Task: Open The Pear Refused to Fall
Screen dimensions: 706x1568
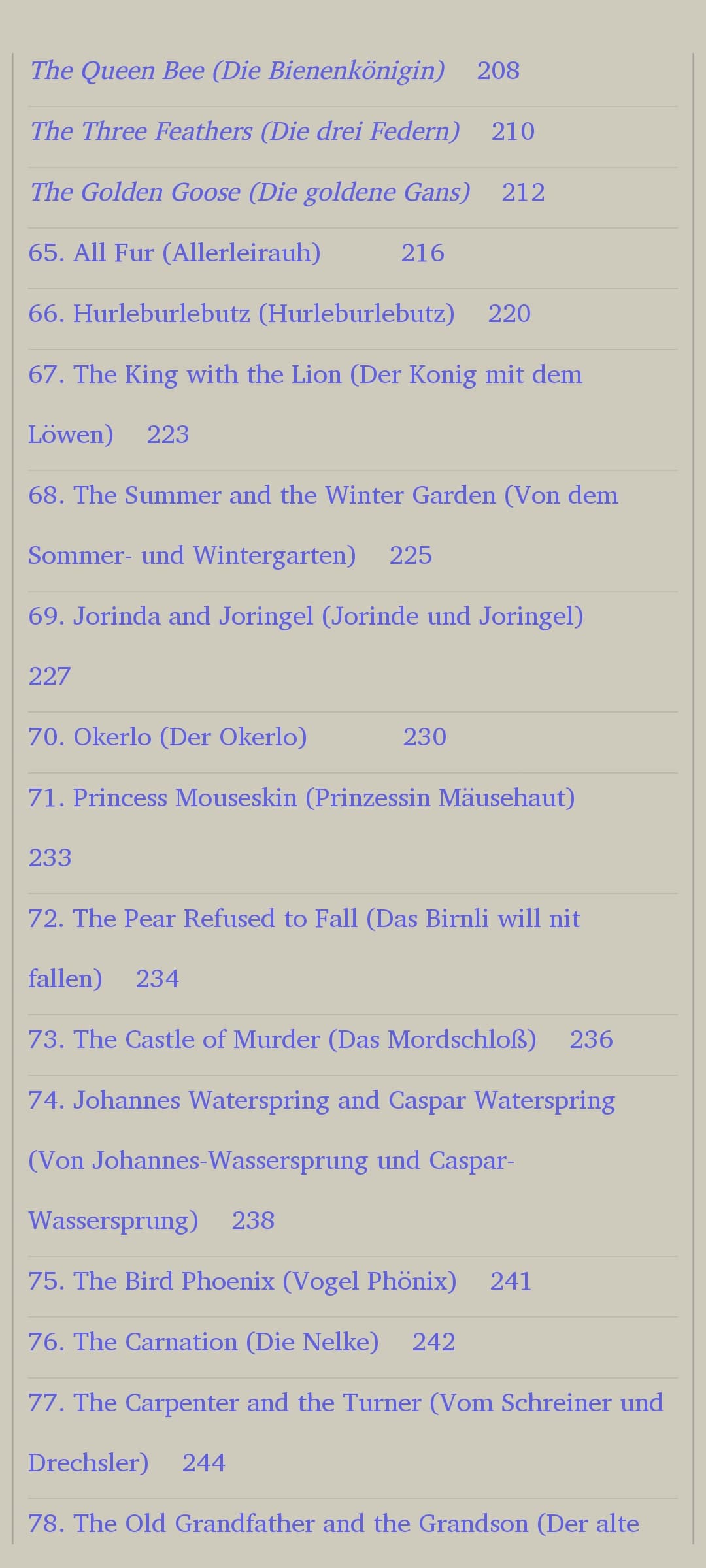Action: pos(304,919)
